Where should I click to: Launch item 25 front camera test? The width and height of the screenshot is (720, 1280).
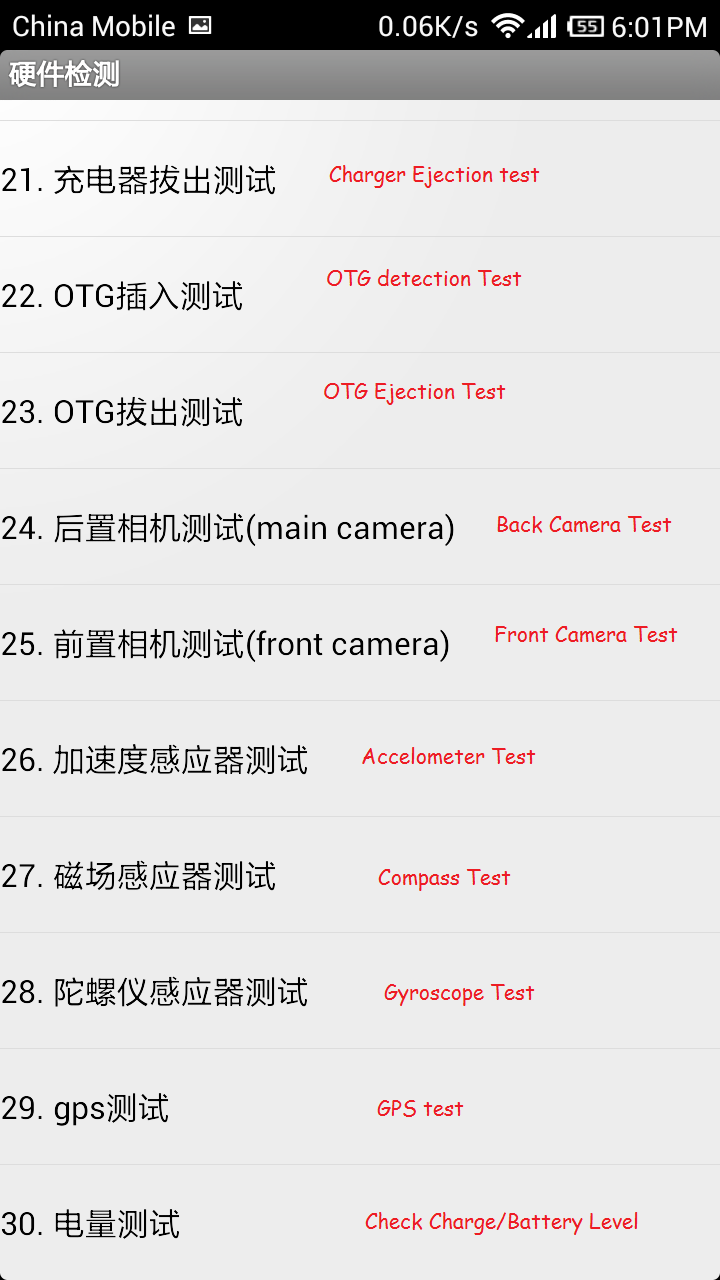pyautogui.click(x=360, y=643)
